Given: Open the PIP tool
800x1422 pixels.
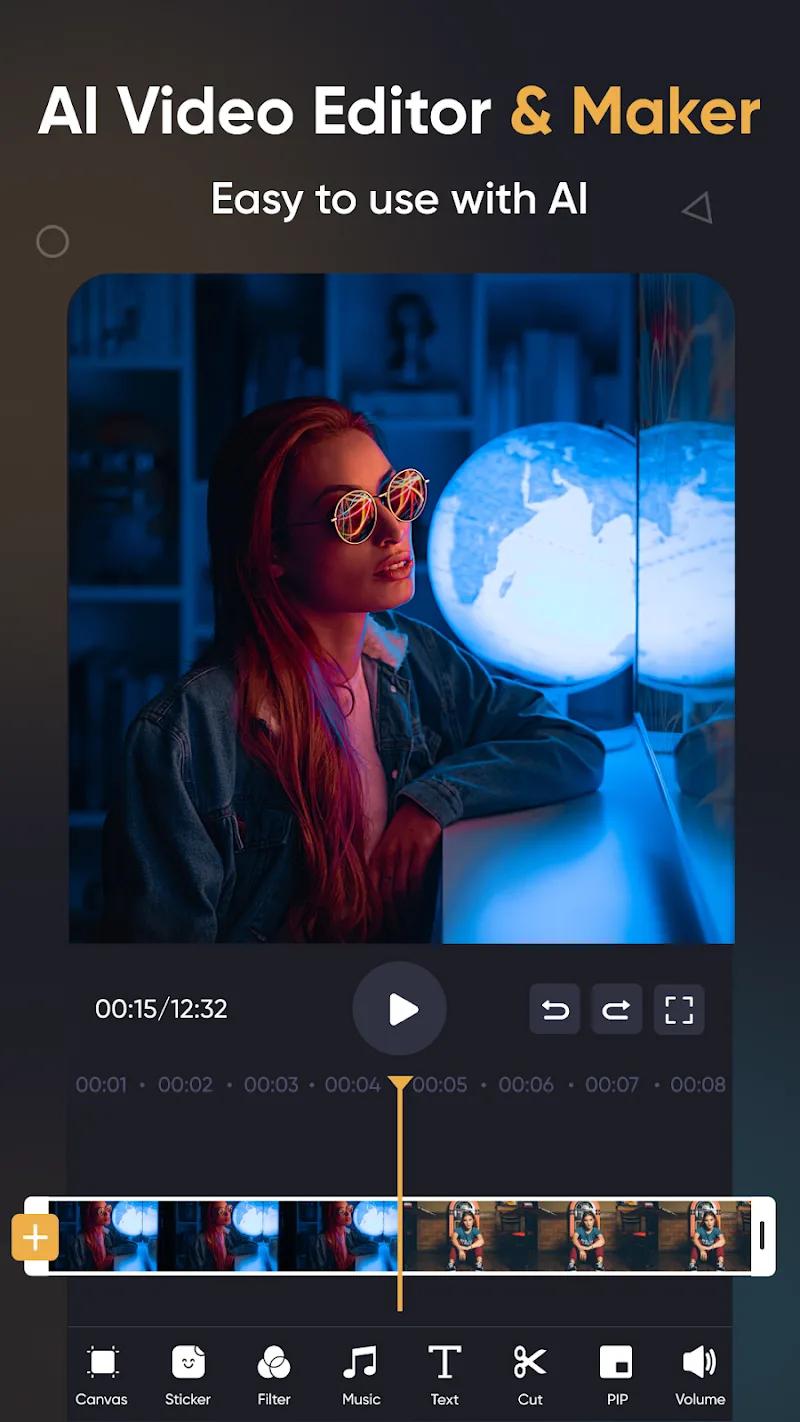Looking at the screenshot, I should (615, 1375).
